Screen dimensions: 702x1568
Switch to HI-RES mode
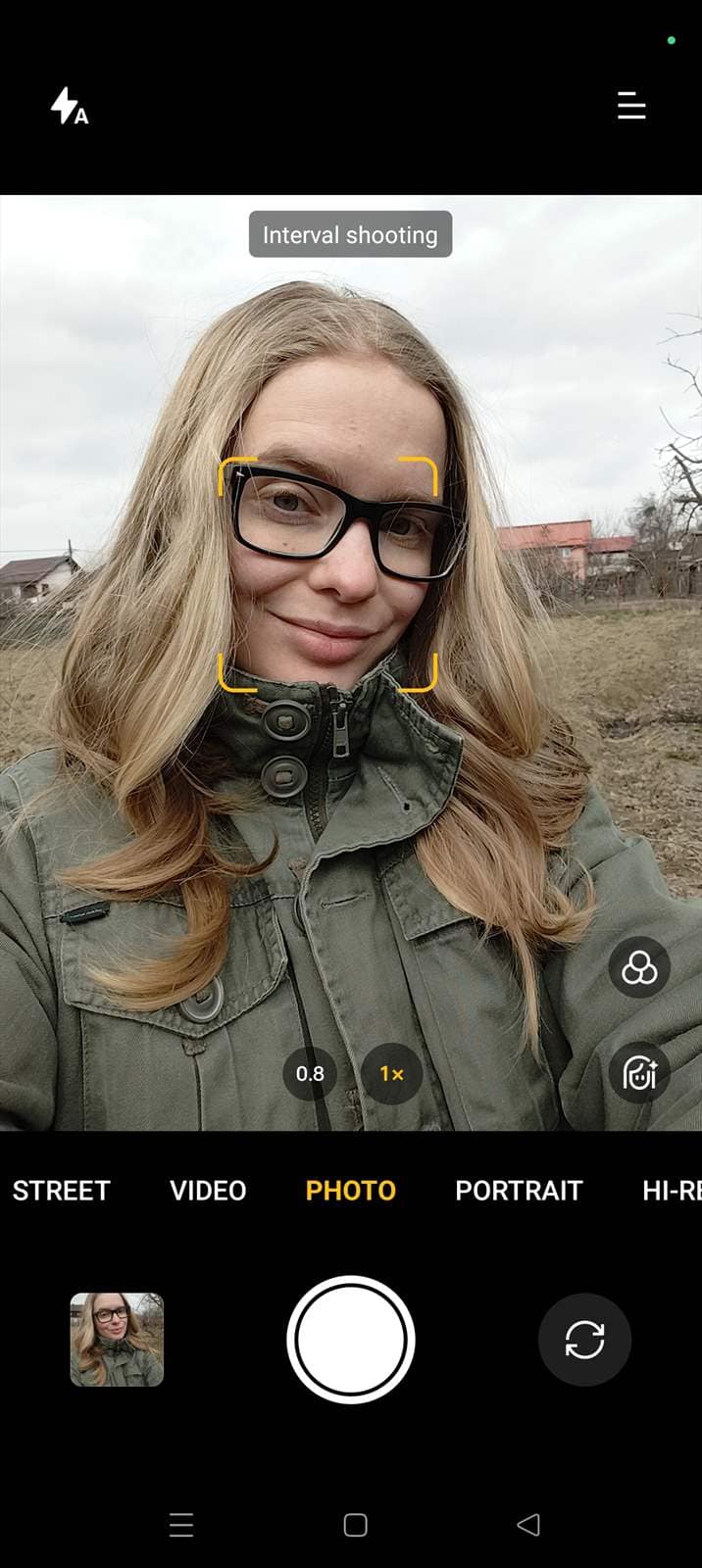(x=672, y=1191)
